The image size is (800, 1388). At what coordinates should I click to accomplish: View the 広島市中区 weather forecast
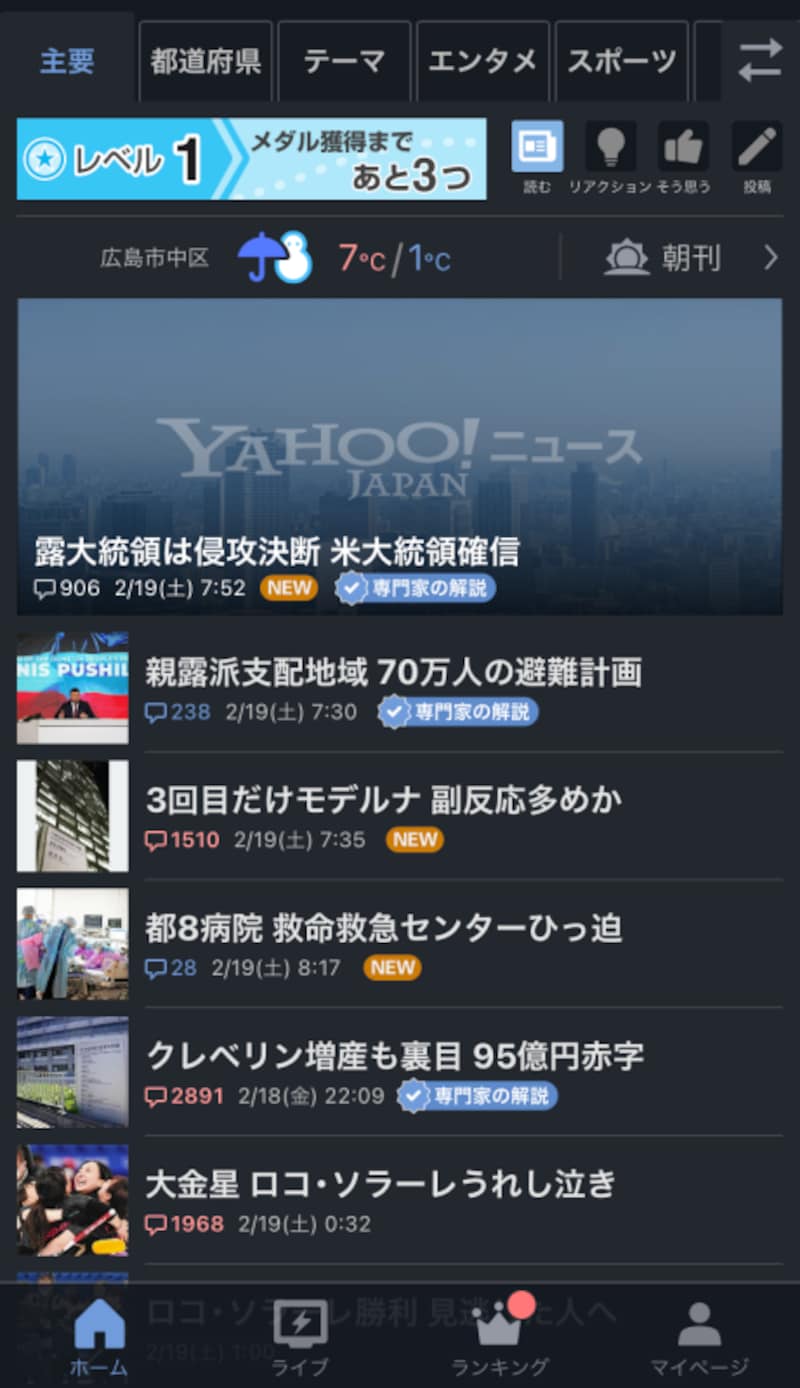click(275, 258)
